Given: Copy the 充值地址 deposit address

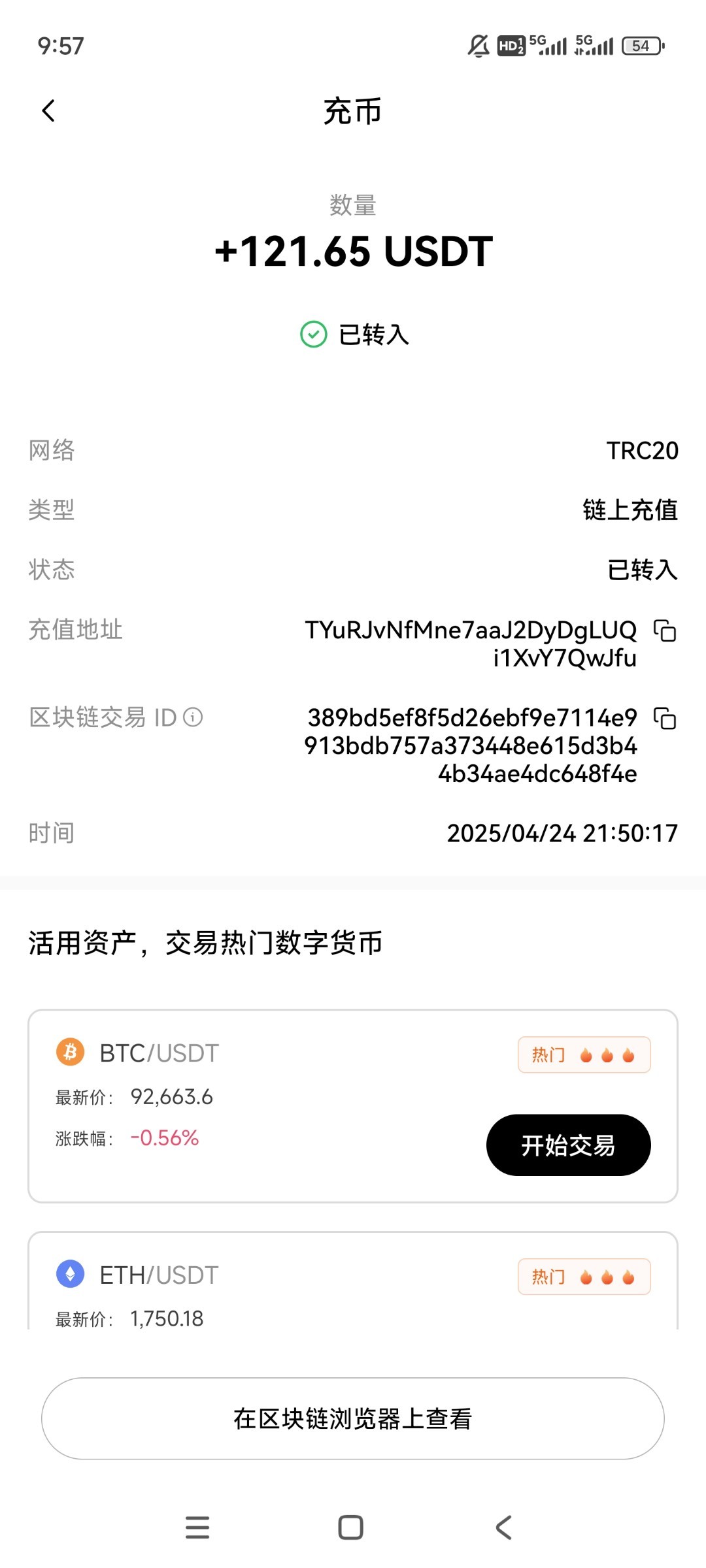Looking at the screenshot, I should pyautogui.click(x=665, y=631).
